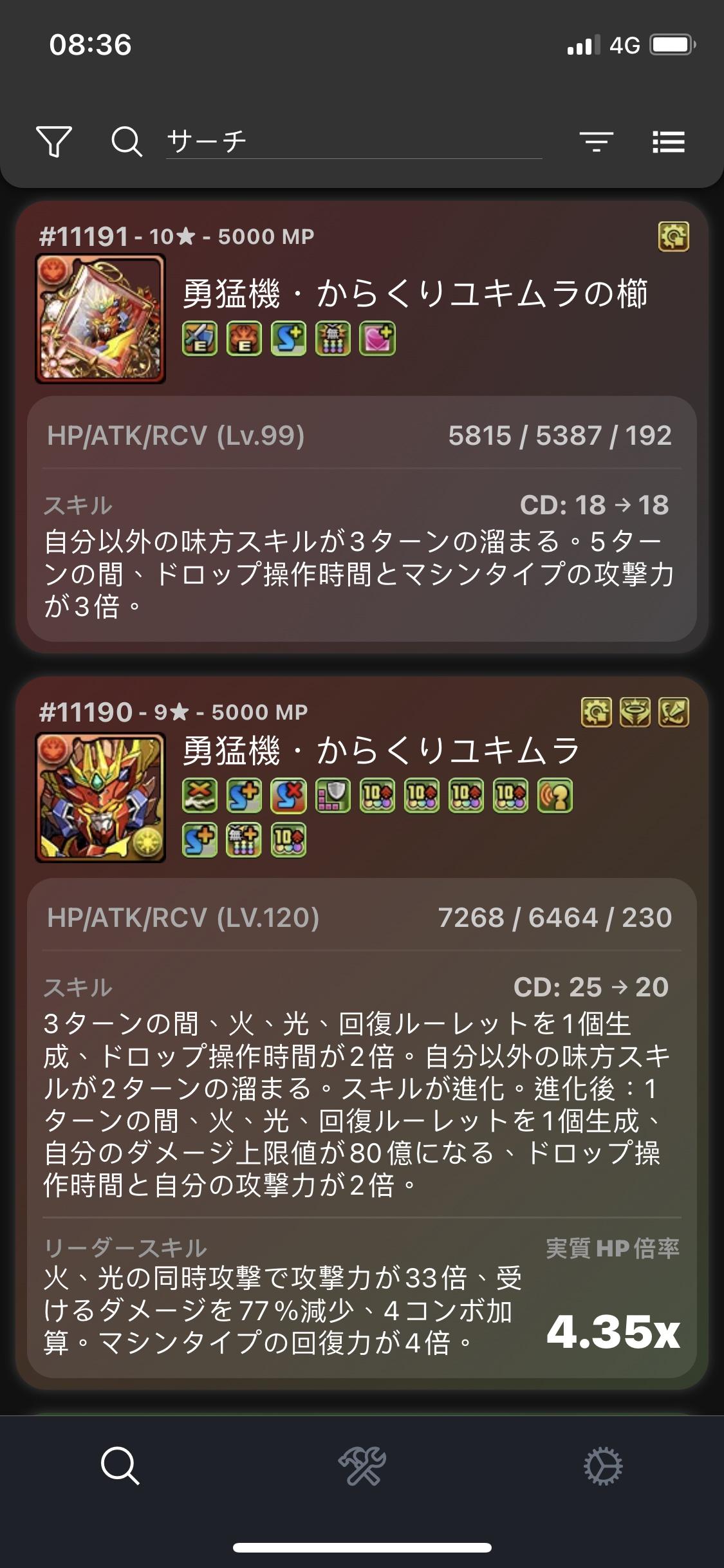Switch to the search tab
724x1568 pixels.
pos(120,1466)
